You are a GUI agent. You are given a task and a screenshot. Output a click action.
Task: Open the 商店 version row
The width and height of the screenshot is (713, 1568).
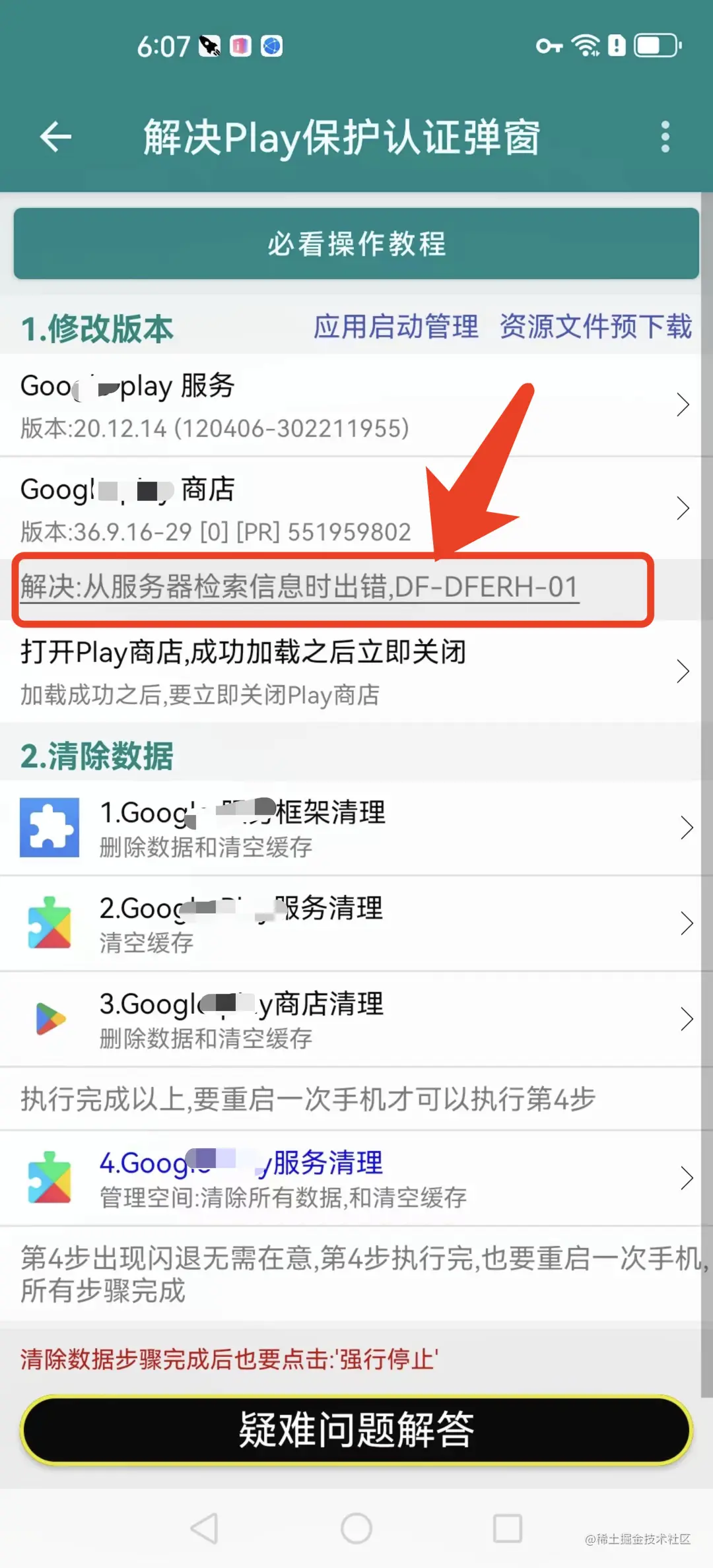point(350,509)
